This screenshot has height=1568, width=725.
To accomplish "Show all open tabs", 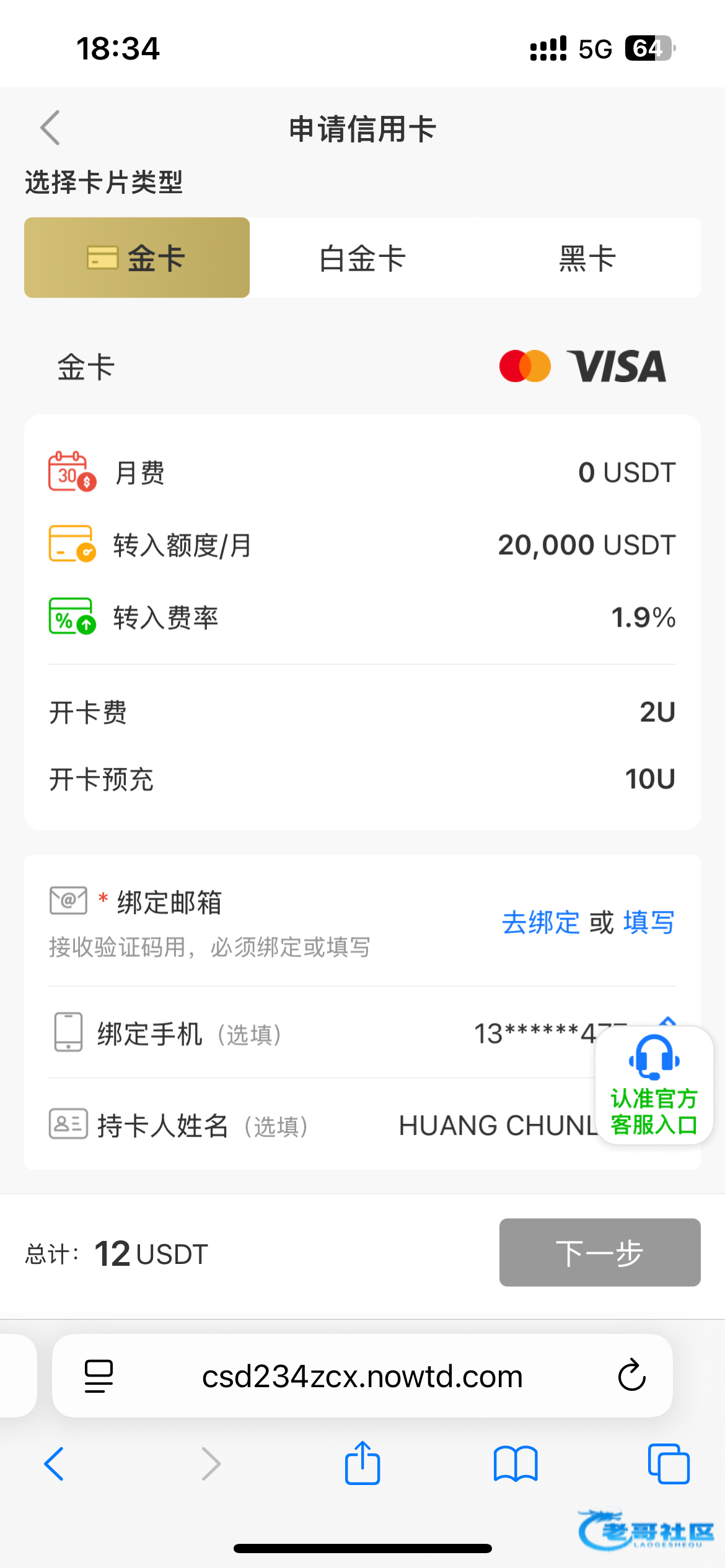I will click(668, 1464).
